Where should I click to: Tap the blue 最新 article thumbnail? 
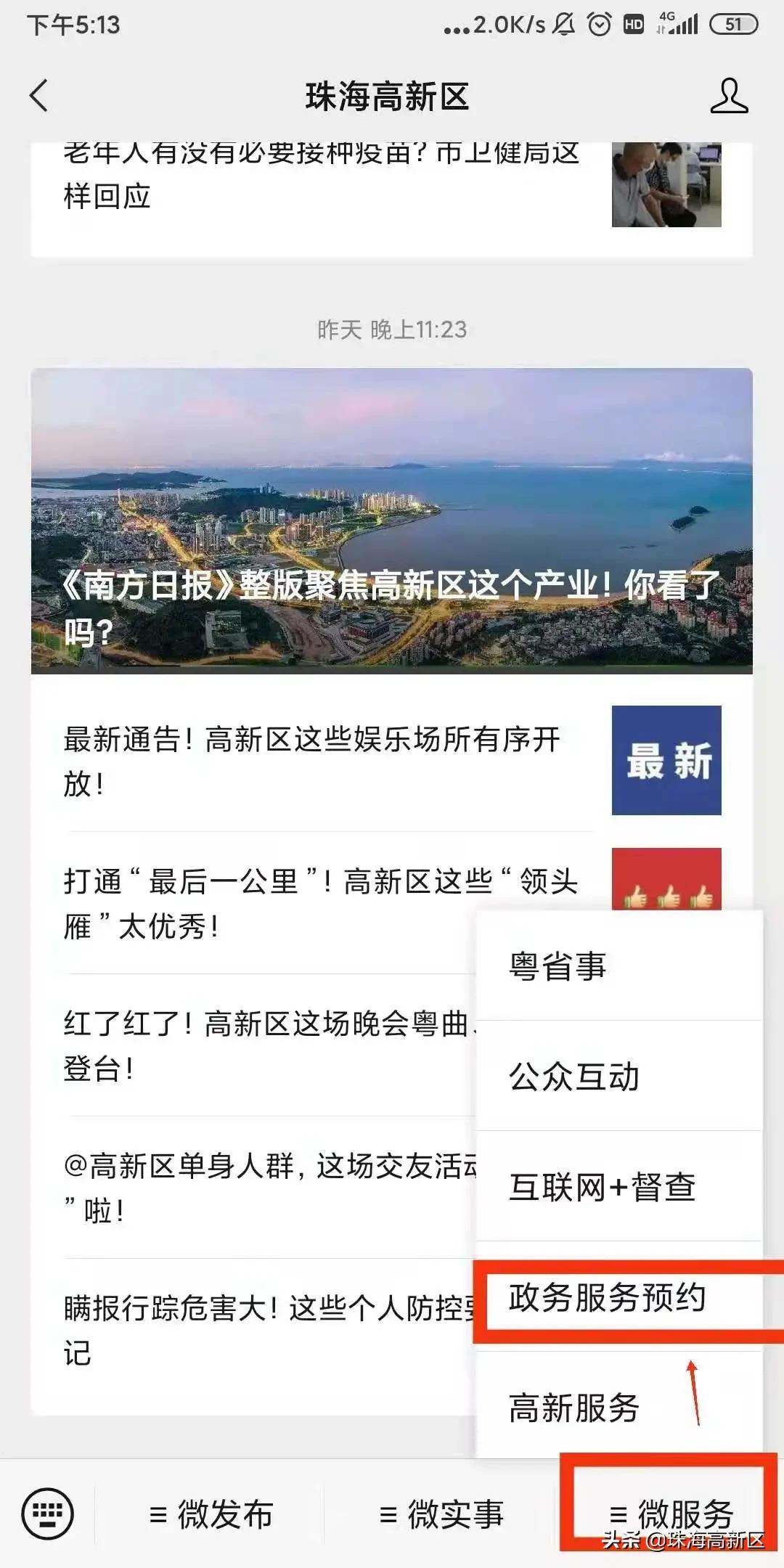(668, 759)
